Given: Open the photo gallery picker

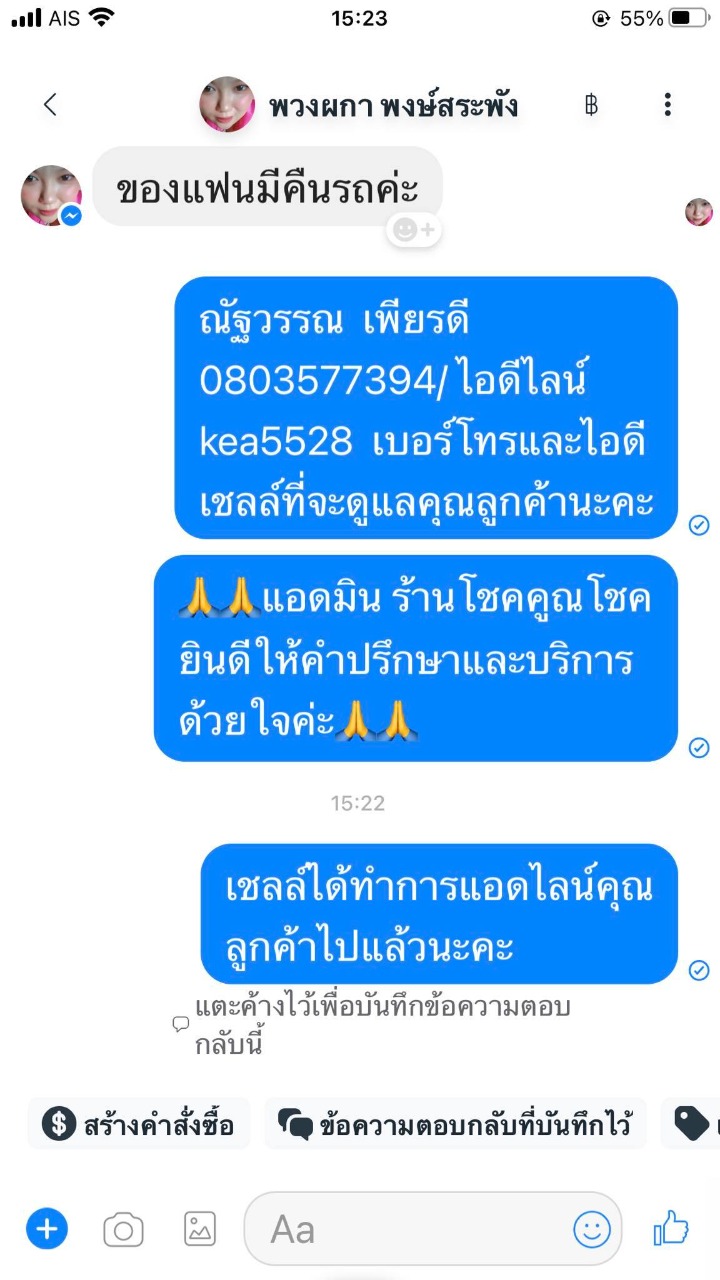Looking at the screenshot, I should 200,1229.
